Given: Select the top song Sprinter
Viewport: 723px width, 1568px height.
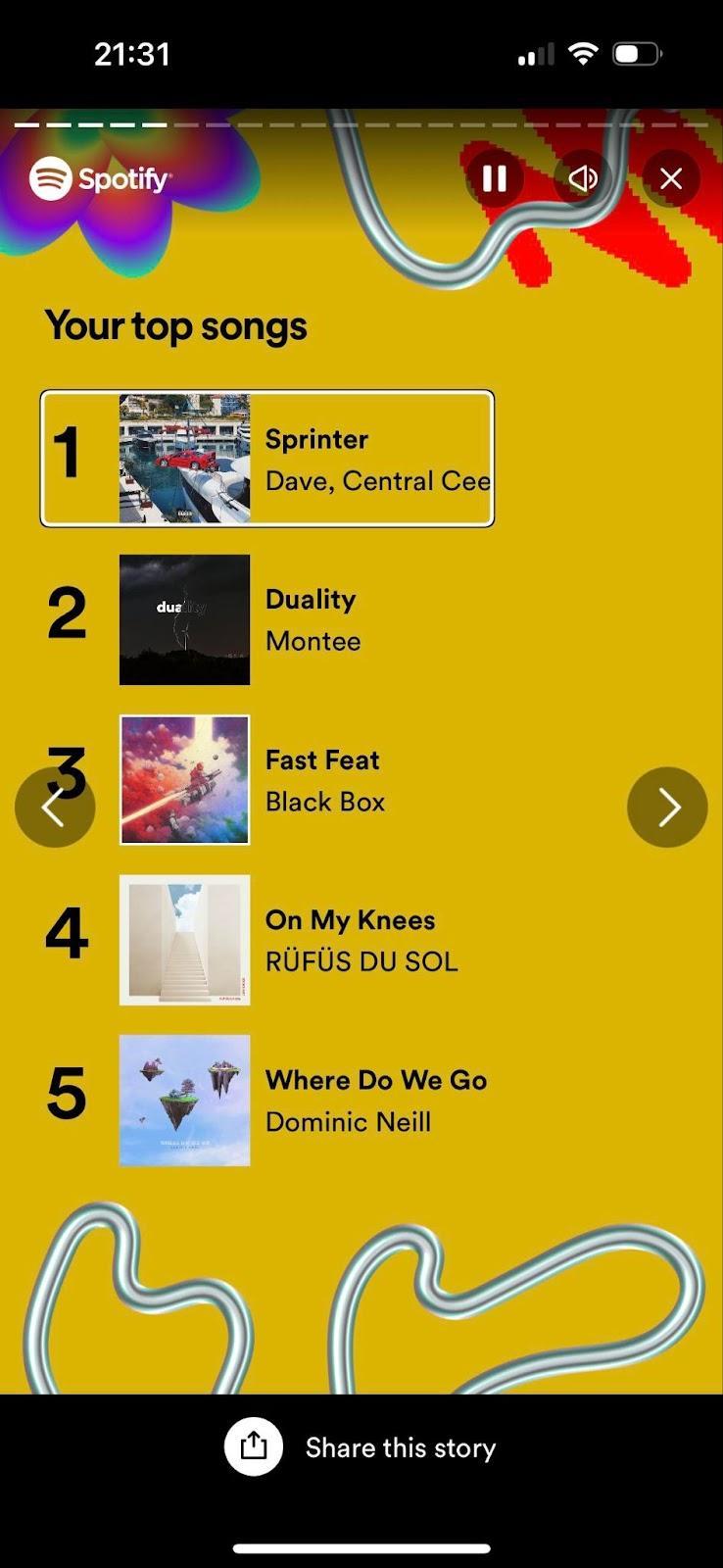Looking at the screenshot, I should pos(266,459).
